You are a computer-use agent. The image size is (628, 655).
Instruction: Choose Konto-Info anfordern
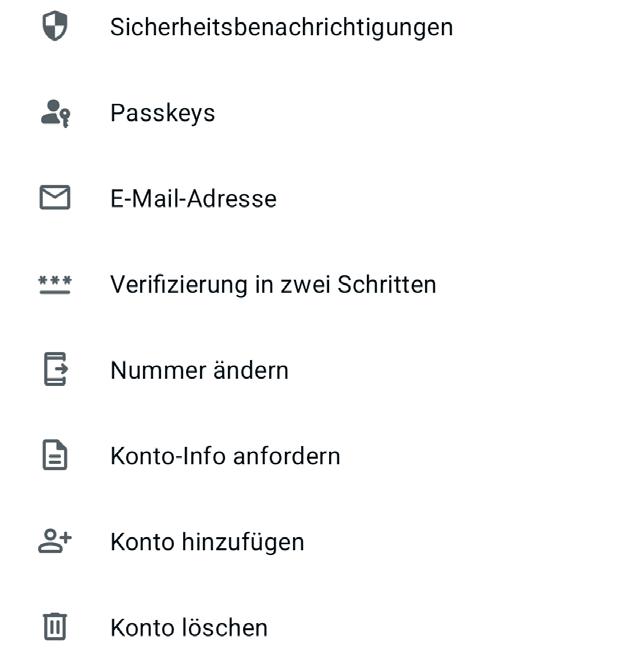tap(225, 457)
